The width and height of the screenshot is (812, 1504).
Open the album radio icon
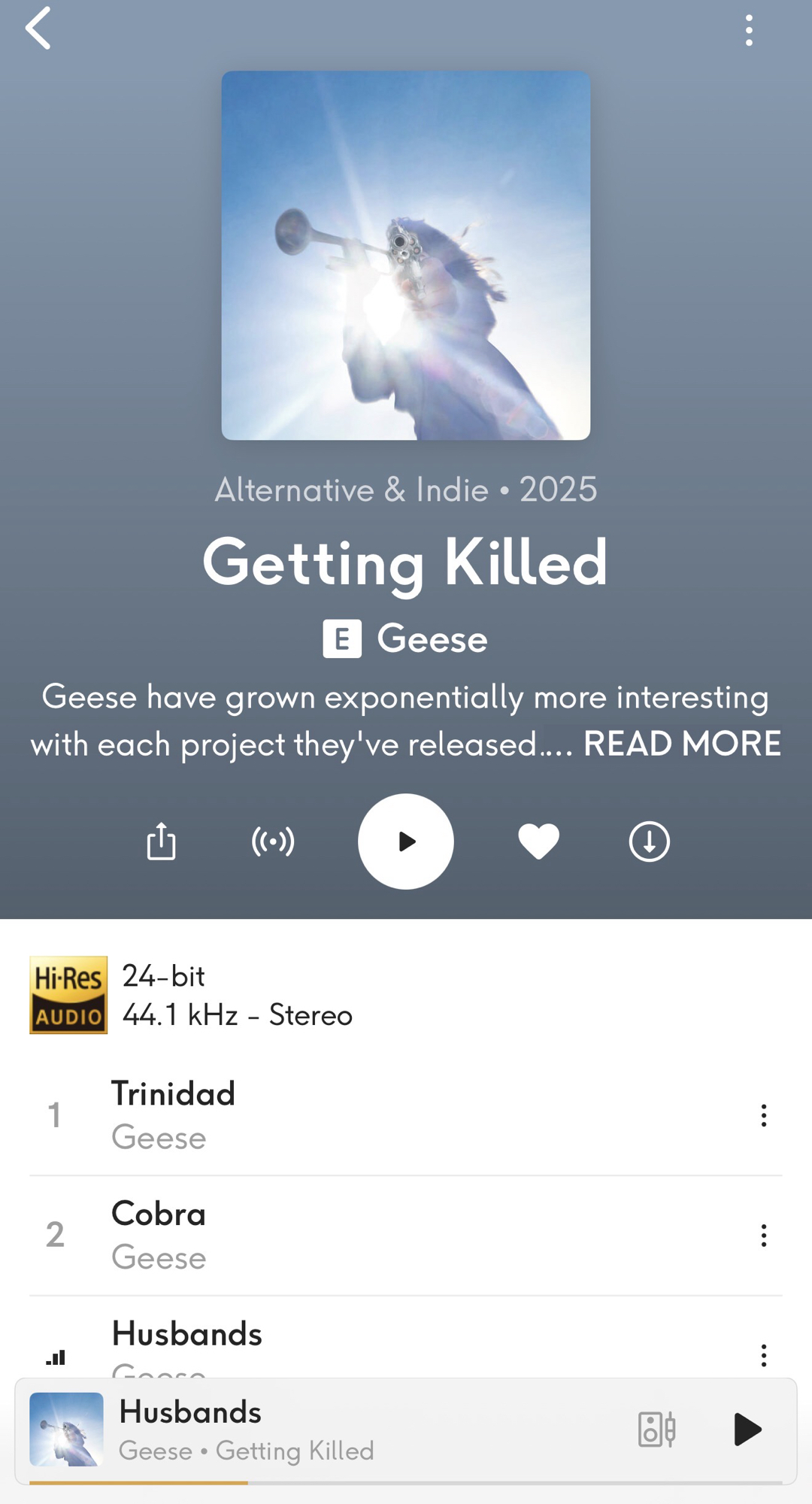[273, 841]
